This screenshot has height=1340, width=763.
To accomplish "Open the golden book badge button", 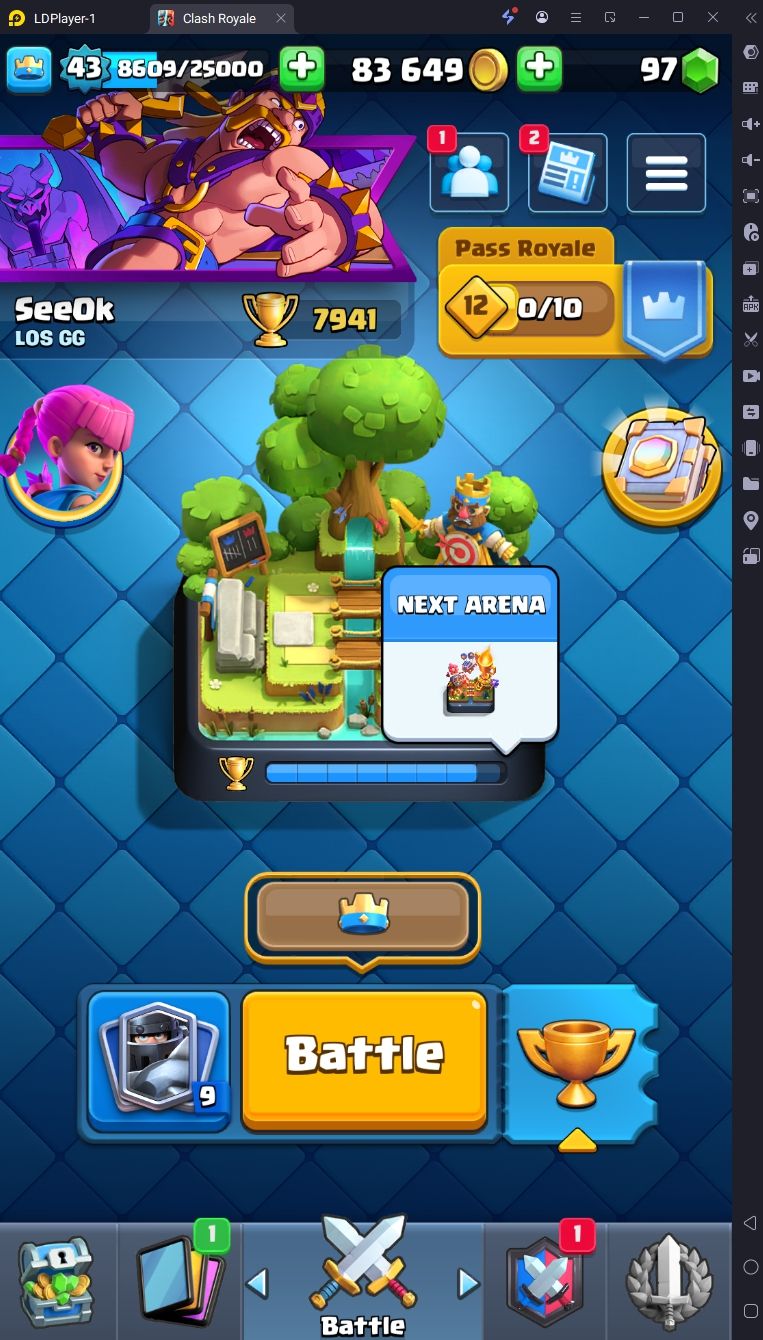I will point(662,465).
